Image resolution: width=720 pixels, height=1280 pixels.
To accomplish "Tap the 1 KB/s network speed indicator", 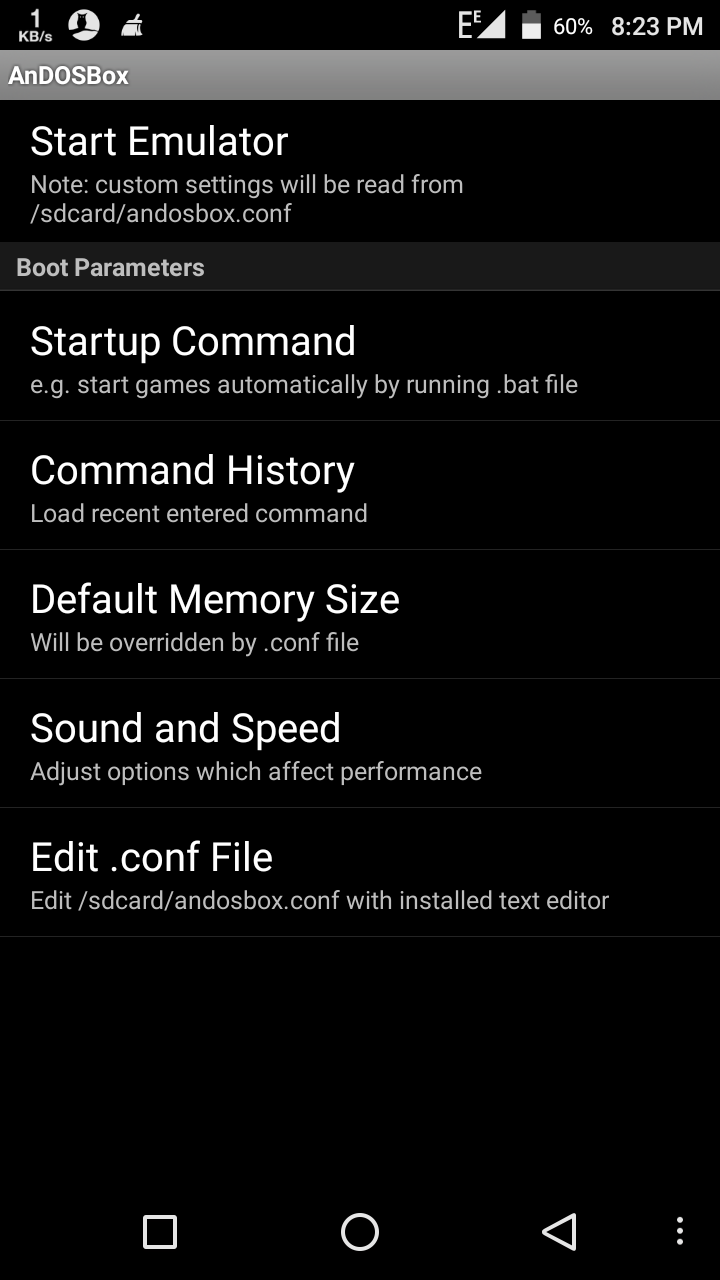I will pyautogui.click(x=35, y=25).
